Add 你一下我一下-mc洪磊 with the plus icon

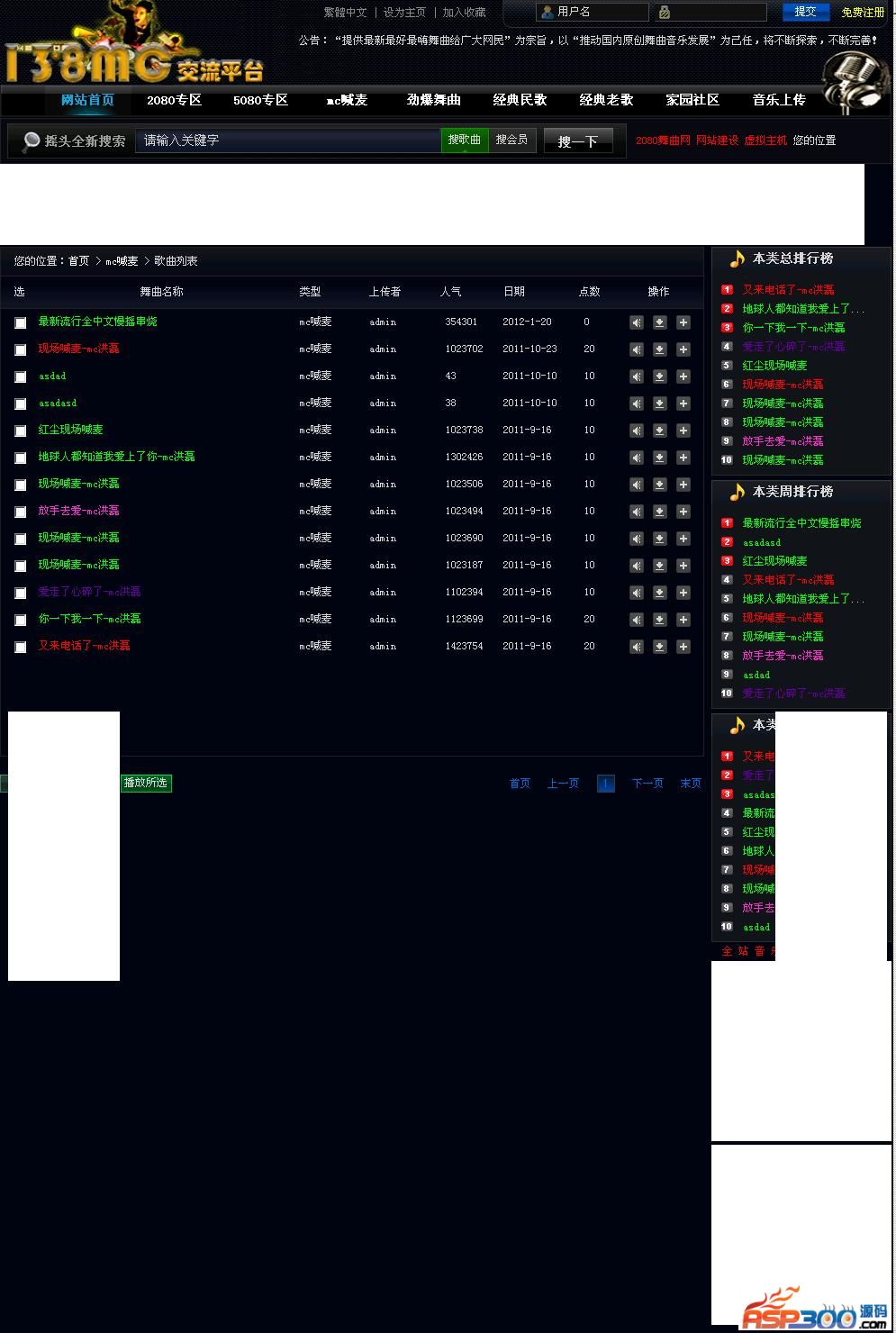[x=683, y=620]
